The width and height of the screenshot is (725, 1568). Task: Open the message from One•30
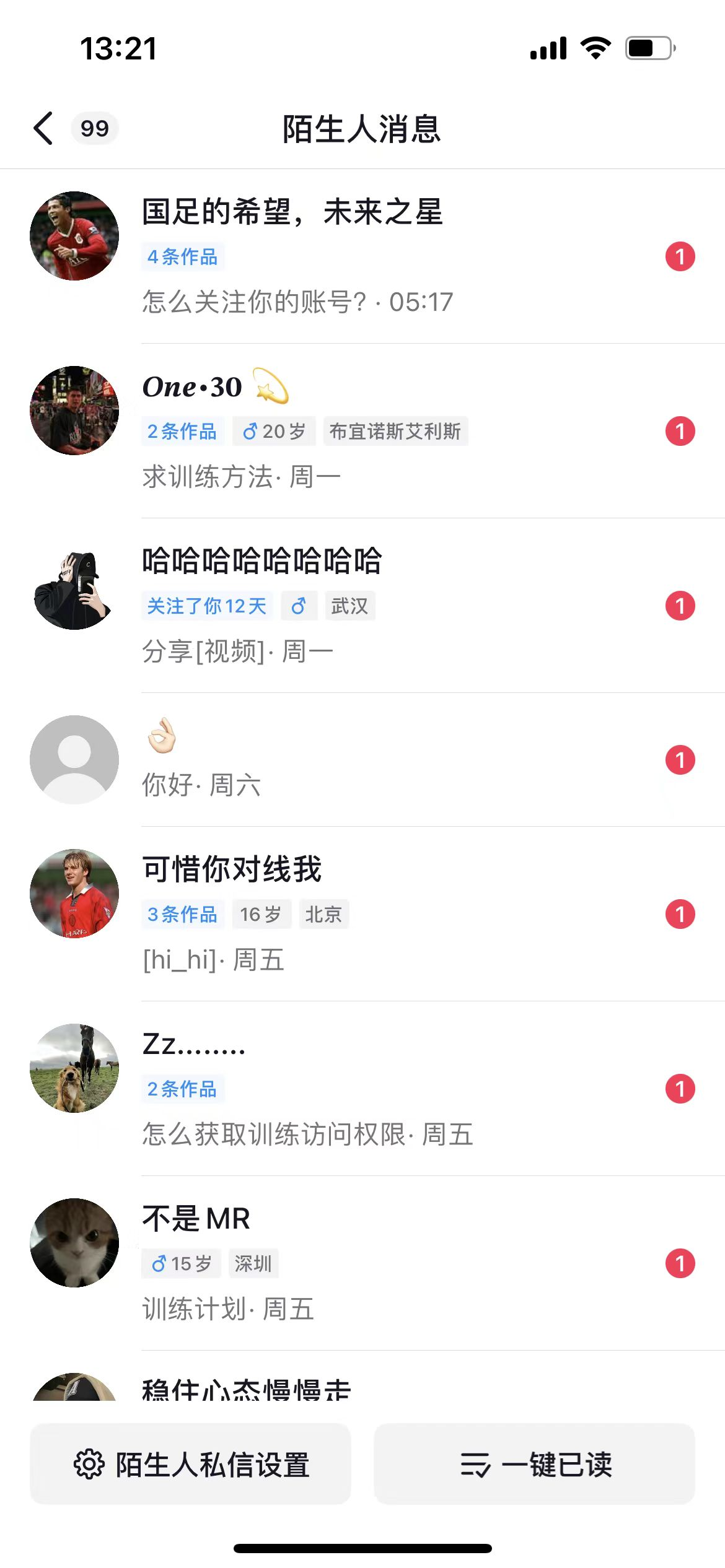click(x=372, y=430)
